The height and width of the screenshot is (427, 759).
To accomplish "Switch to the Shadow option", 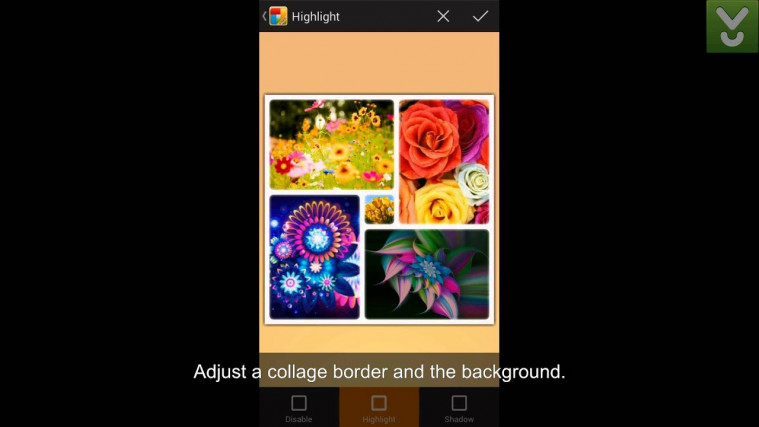I will point(459,408).
